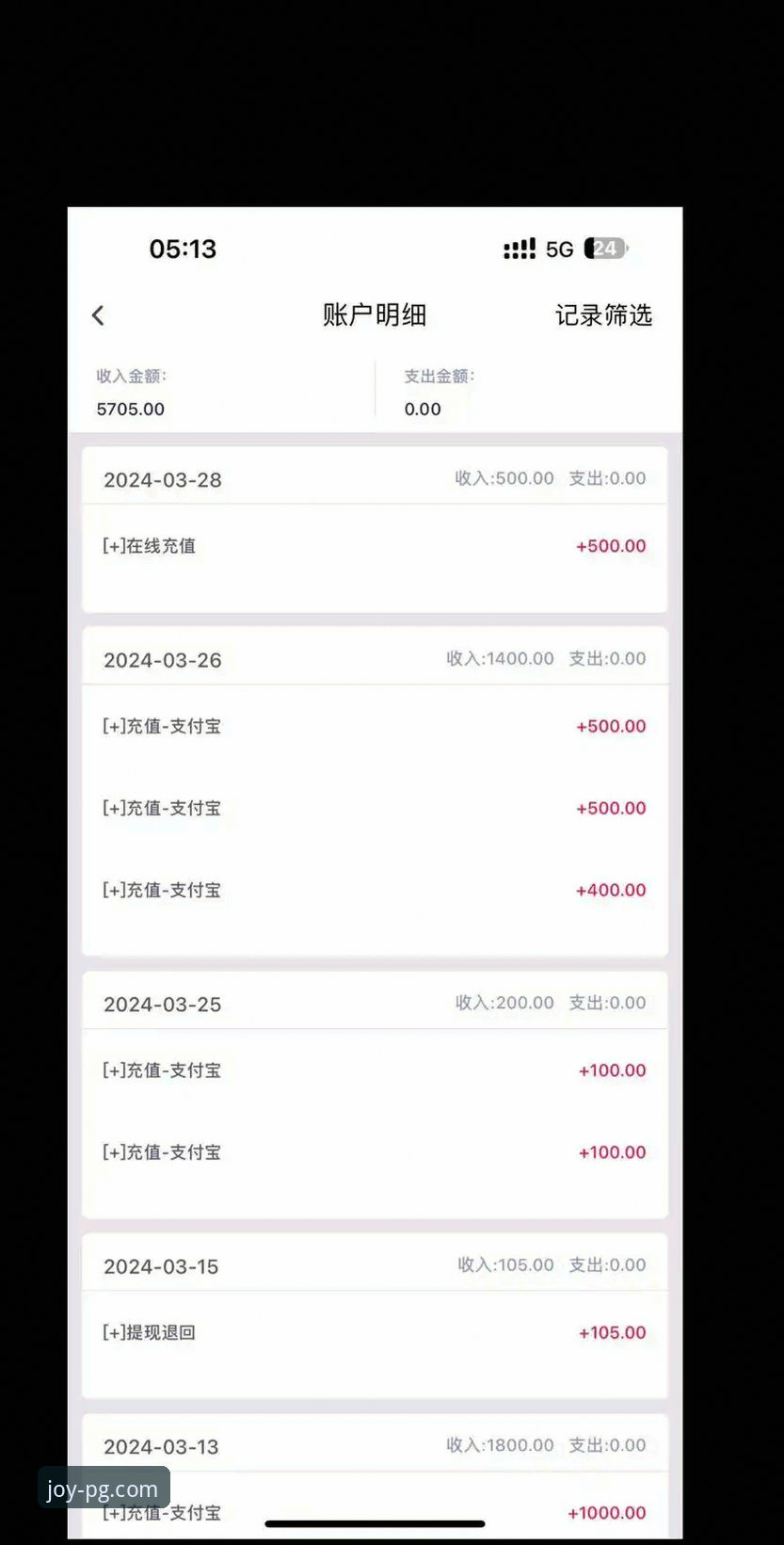This screenshot has width=784, height=1545.
Task: Tap the [+] icon on 在线充值 entry
Action: click(110, 545)
